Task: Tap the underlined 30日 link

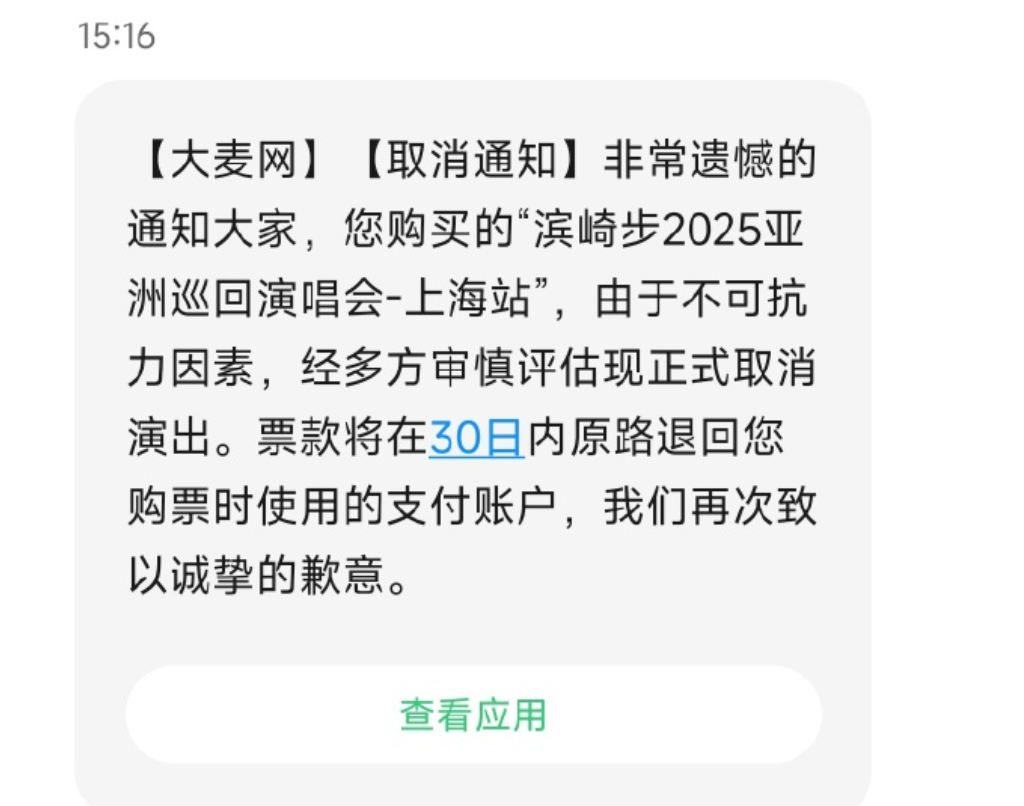Action: tap(477, 439)
